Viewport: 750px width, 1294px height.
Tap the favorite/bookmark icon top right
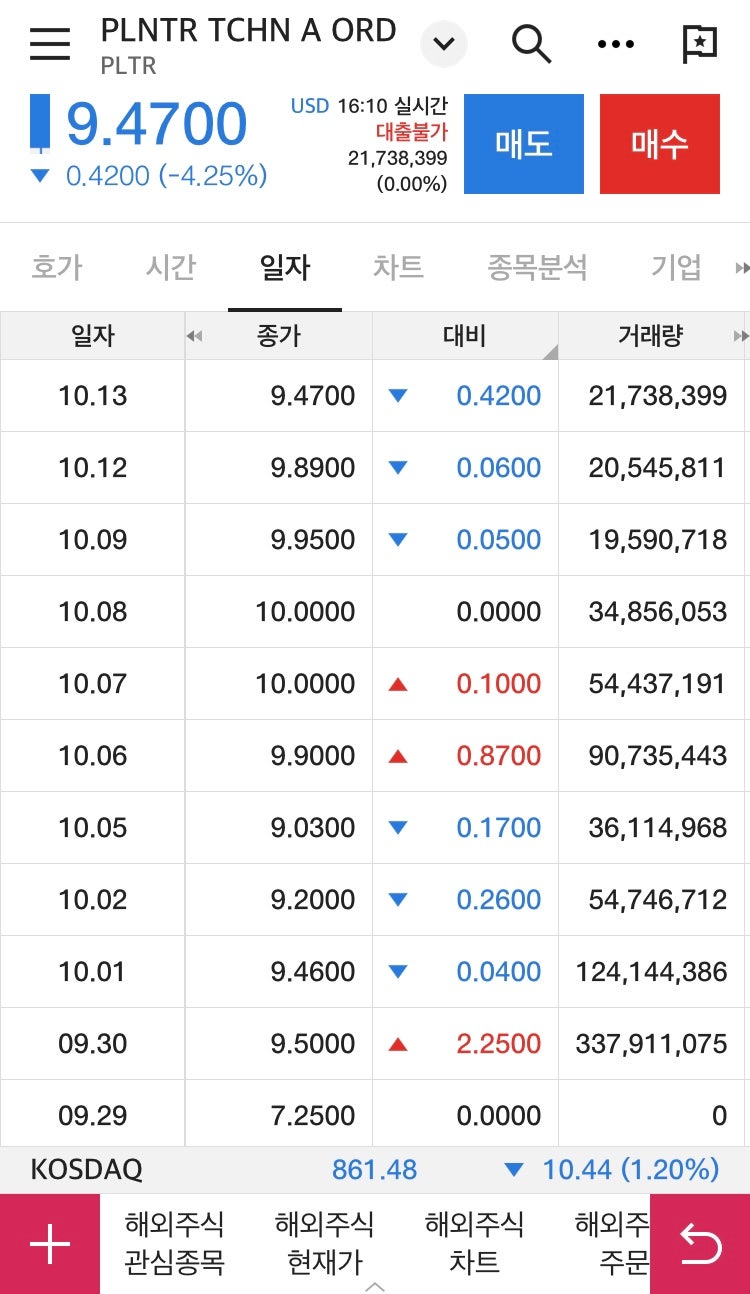pyautogui.click(x=700, y=44)
